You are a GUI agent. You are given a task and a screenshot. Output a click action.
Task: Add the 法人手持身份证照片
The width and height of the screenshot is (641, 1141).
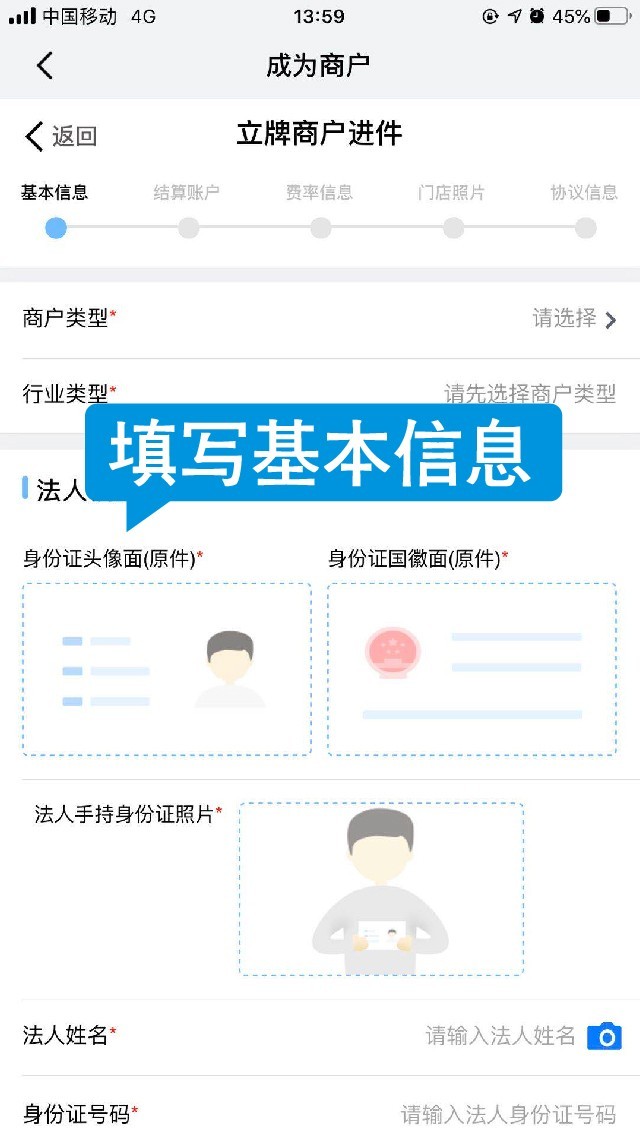pyautogui.click(x=381, y=889)
